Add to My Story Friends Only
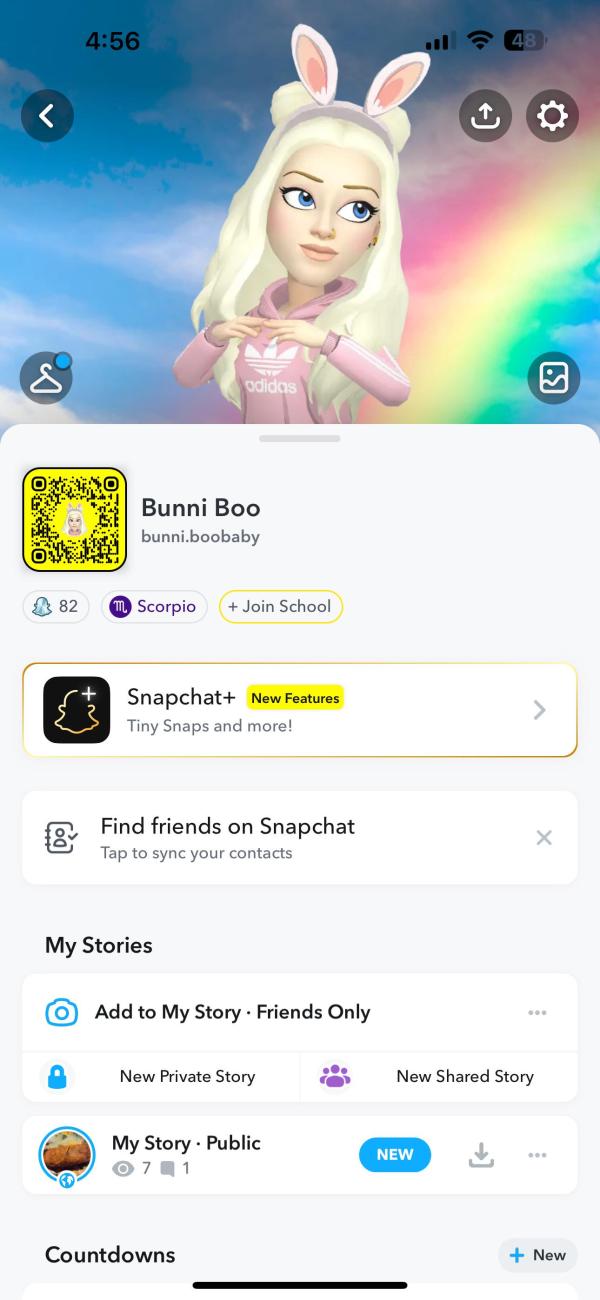Viewport: 600px width, 1300px height. pyautogui.click(x=232, y=1012)
